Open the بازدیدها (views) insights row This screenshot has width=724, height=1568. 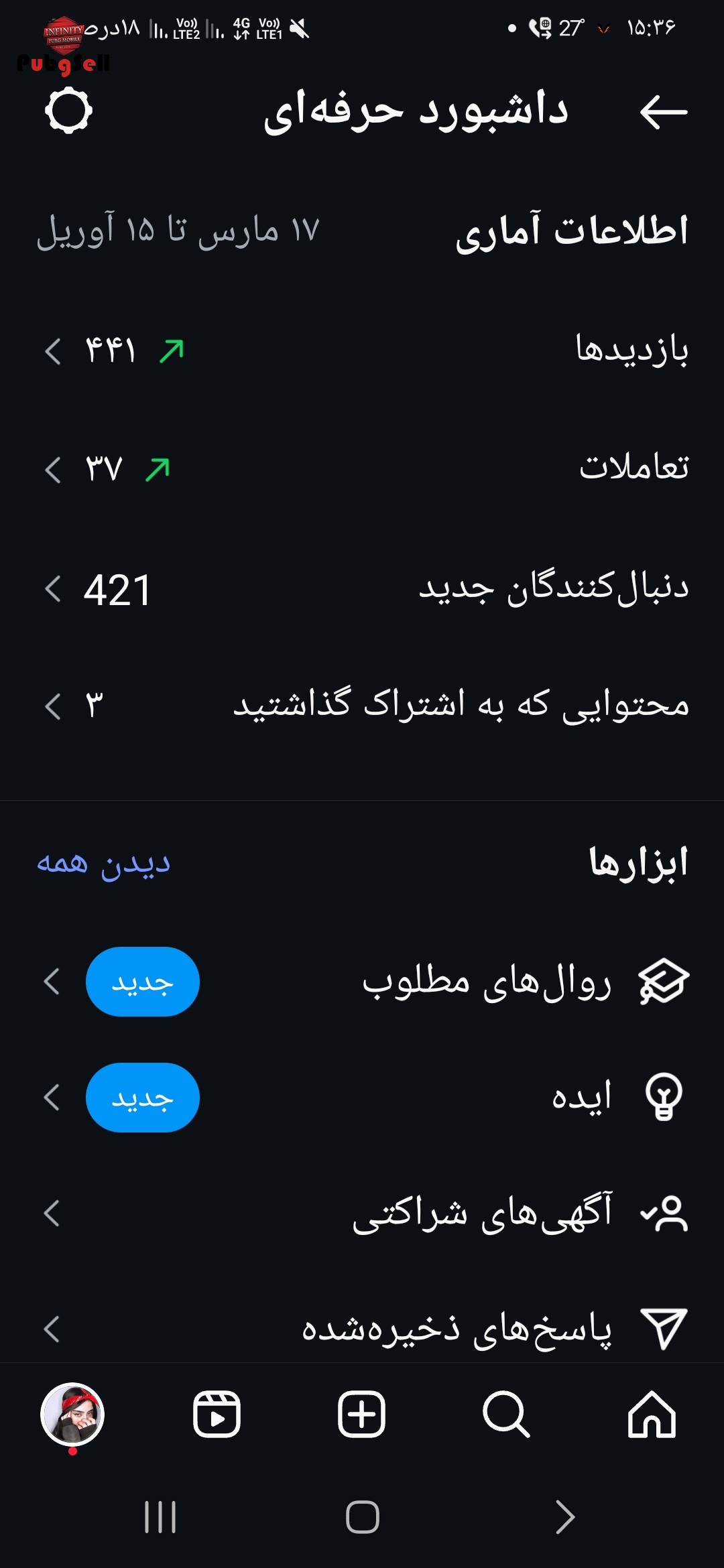(362, 350)
